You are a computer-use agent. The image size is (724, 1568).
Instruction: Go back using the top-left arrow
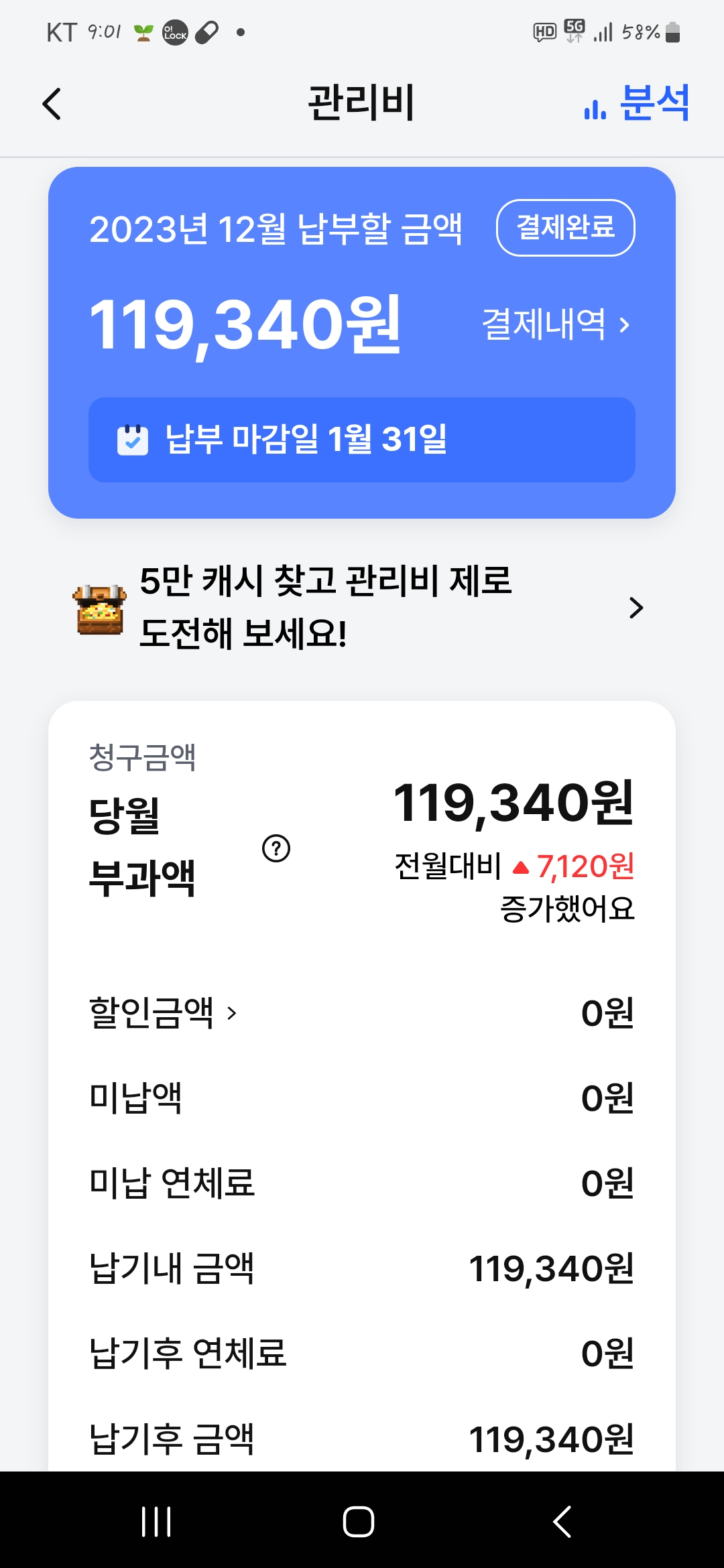pyautogui.click(x=52, y=104)
